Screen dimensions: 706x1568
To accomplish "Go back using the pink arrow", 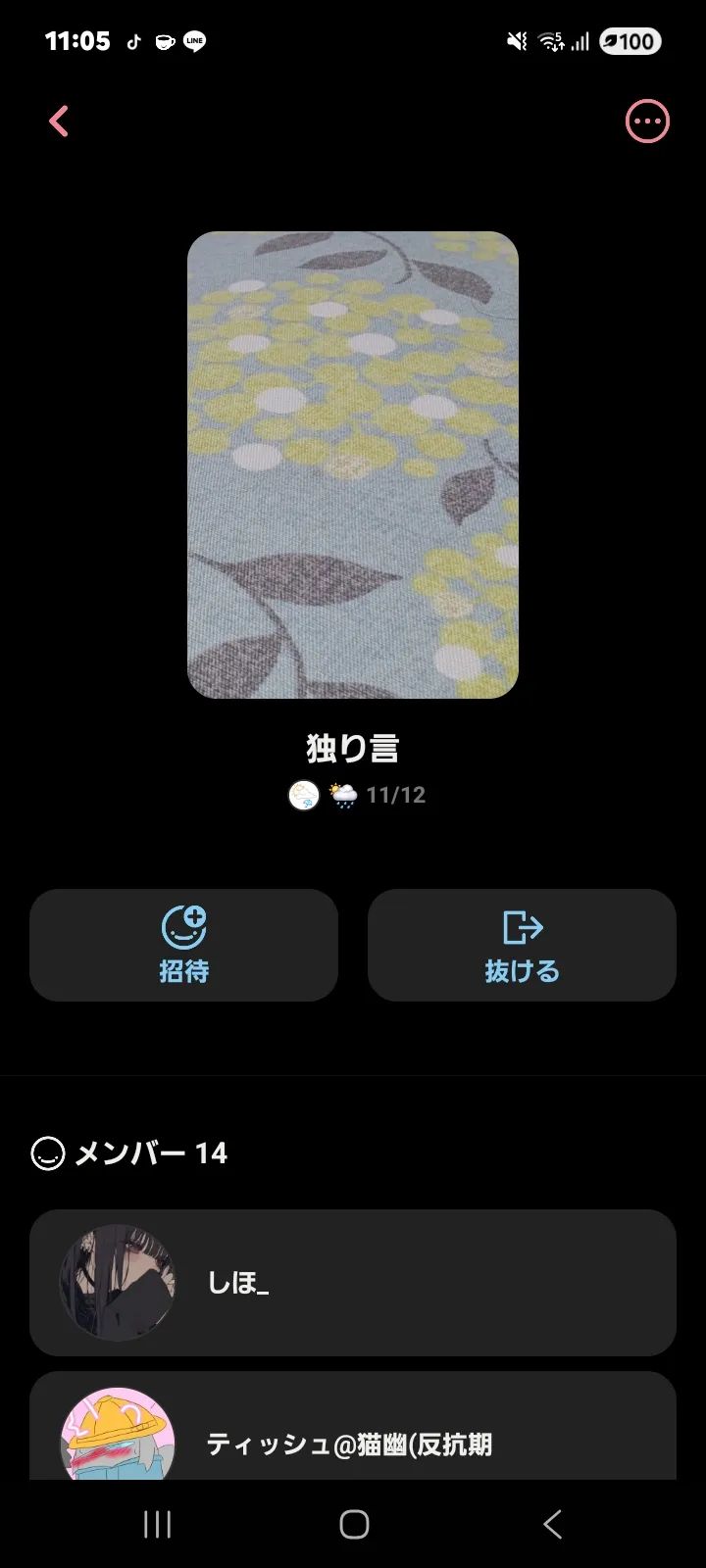I will point(59,122).
